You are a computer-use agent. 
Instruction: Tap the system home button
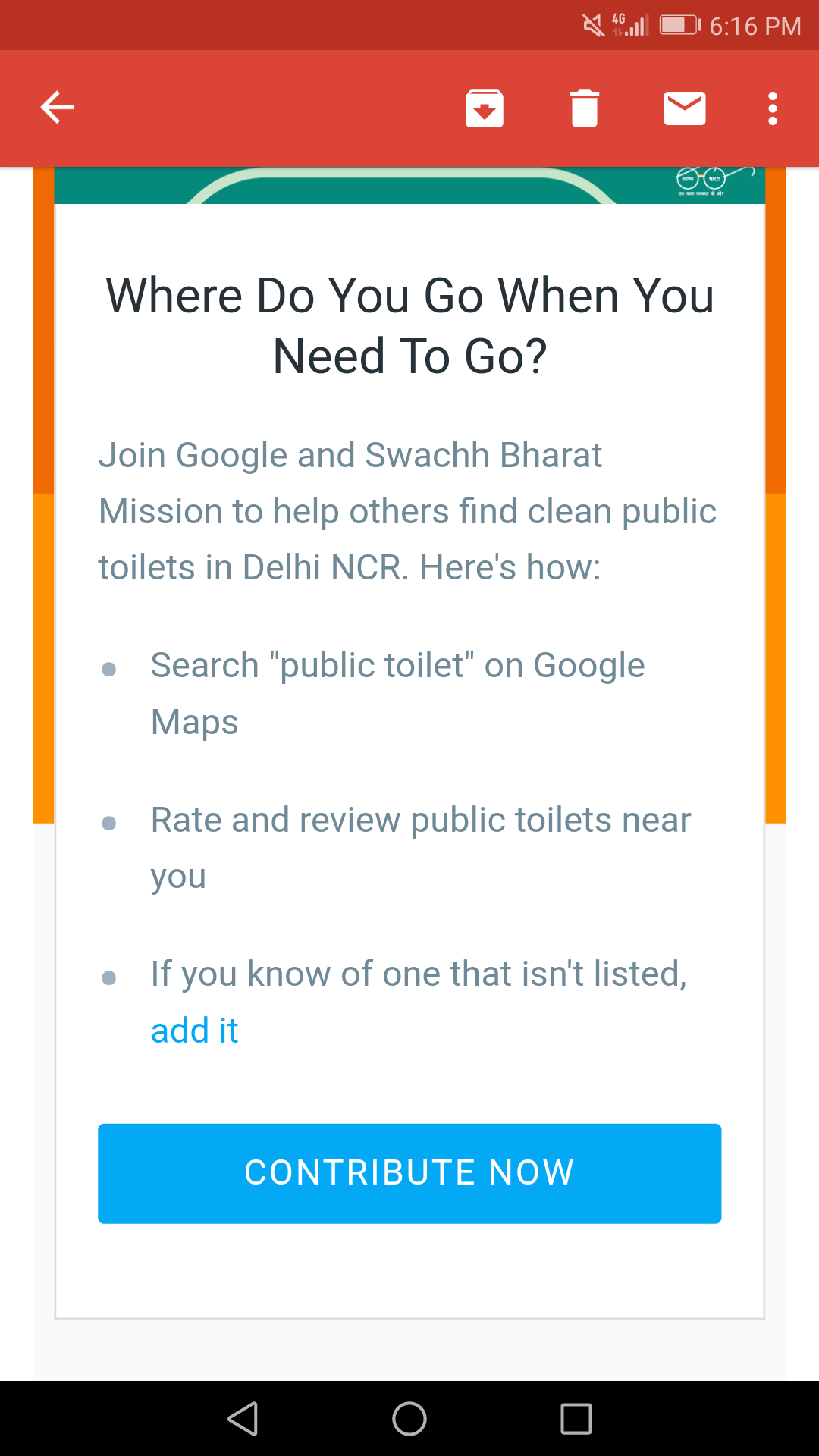coord(409,1419)
